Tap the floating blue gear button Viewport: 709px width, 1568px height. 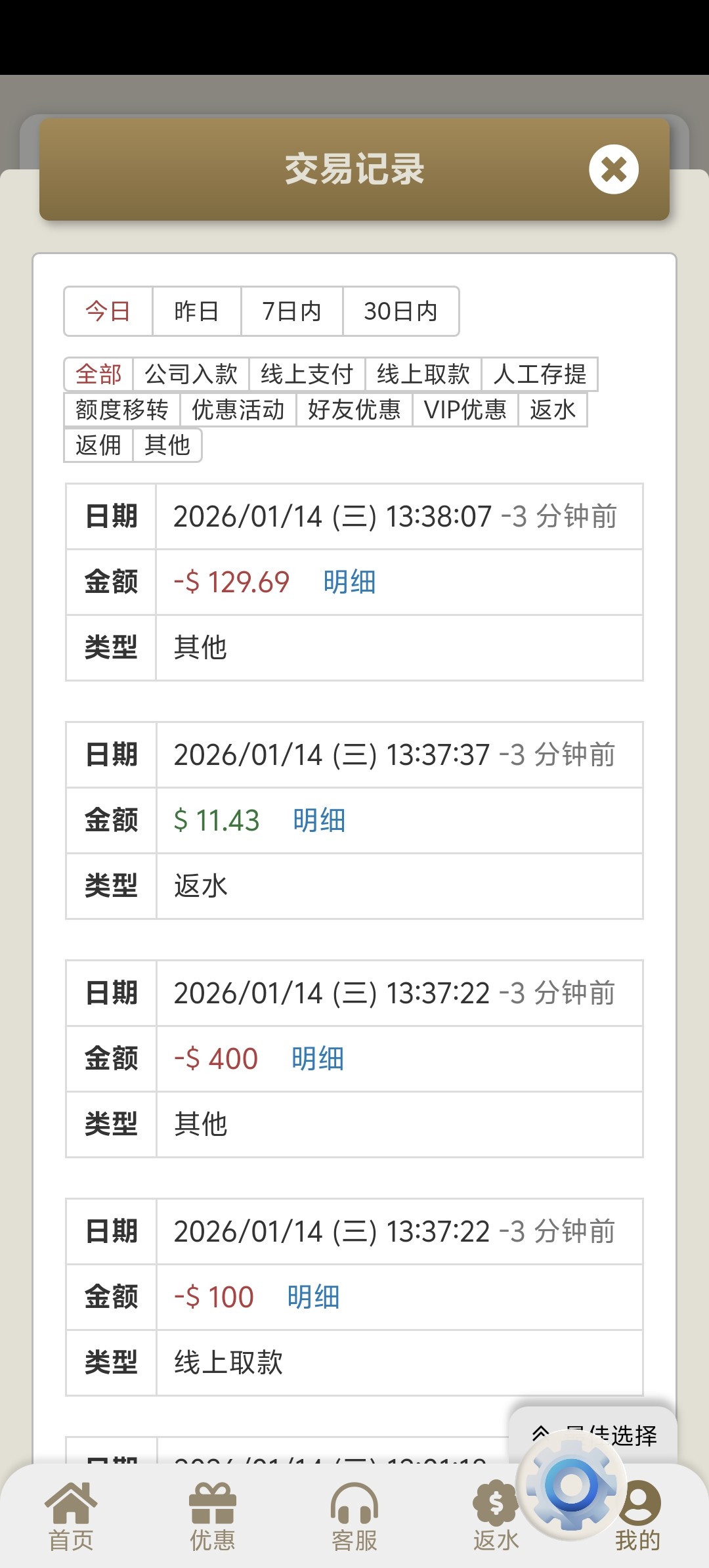point(572,1485)
